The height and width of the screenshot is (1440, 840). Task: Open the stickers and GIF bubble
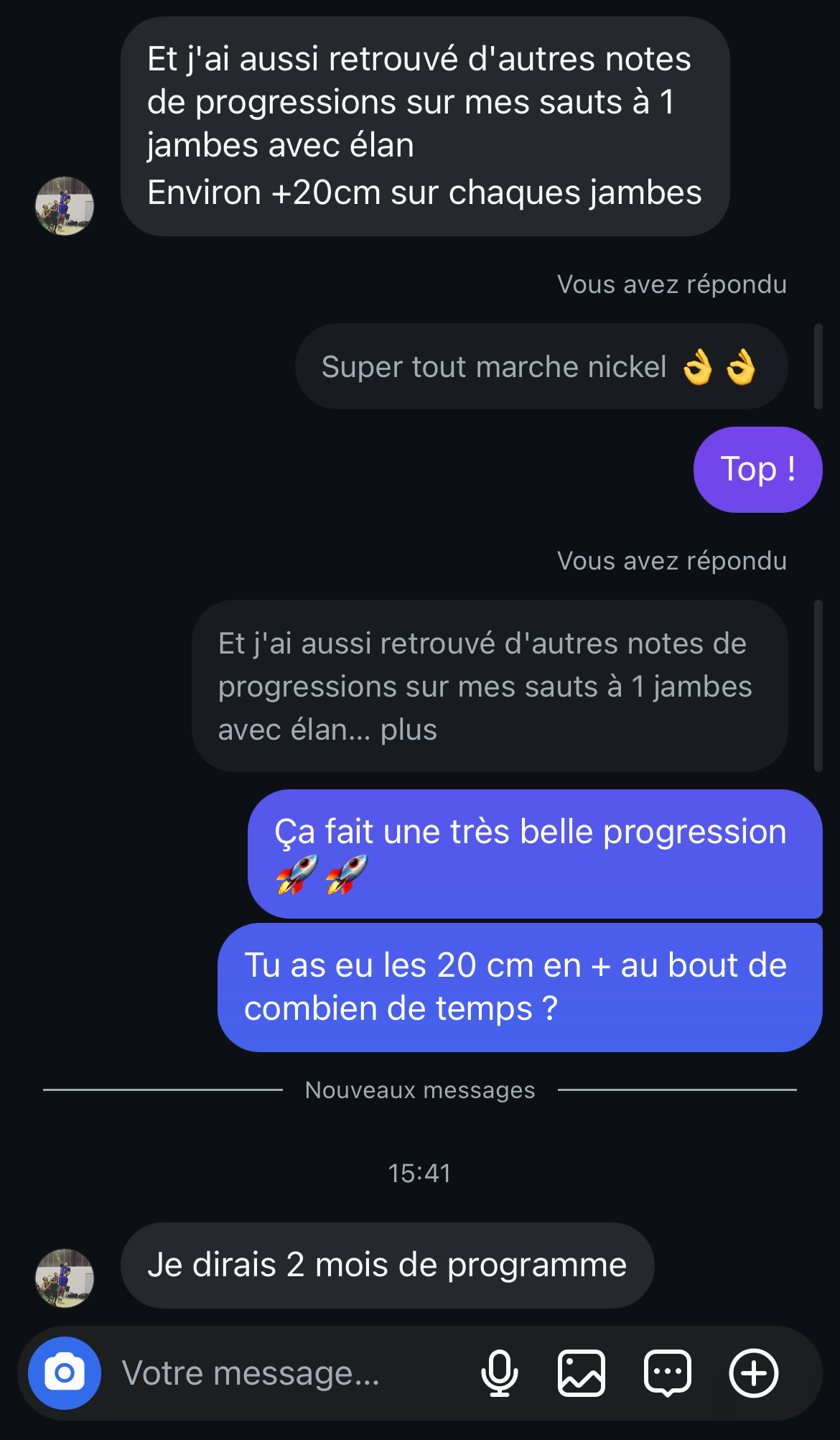click(668, 1373)
